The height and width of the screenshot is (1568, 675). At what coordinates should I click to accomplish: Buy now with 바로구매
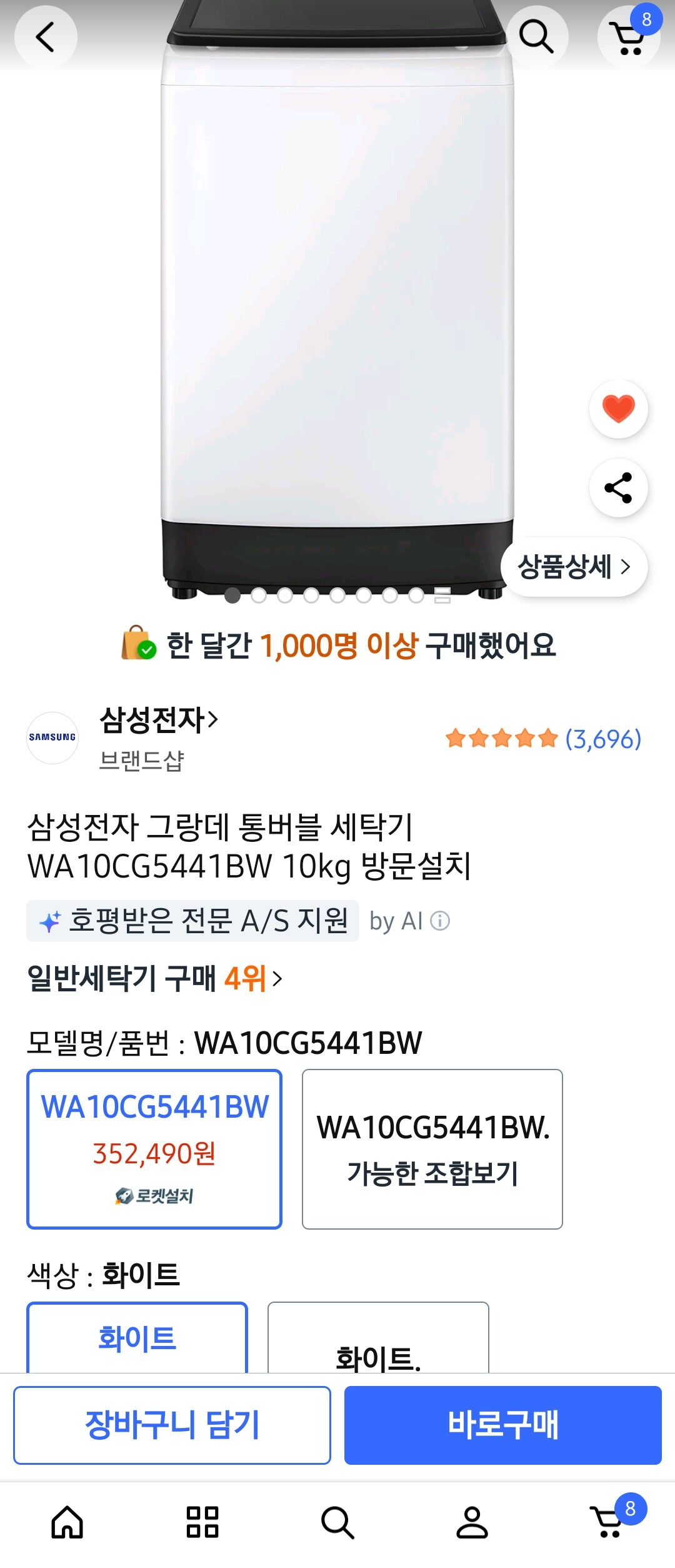(x=502, y=1425)
